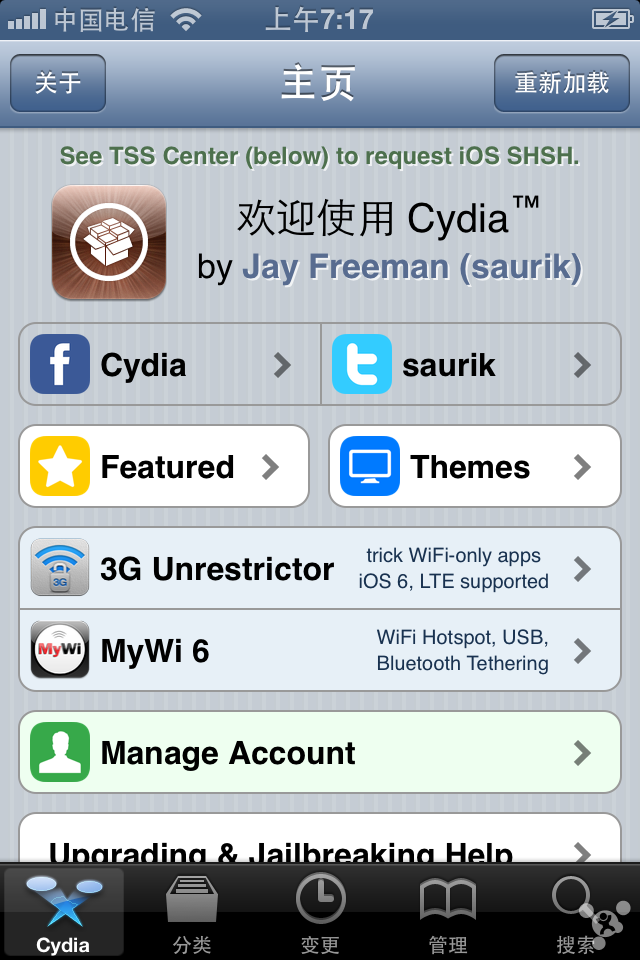The width and height of the screenshot is (640, 960).
Task: Go to Manage Account
Action: 320,753
